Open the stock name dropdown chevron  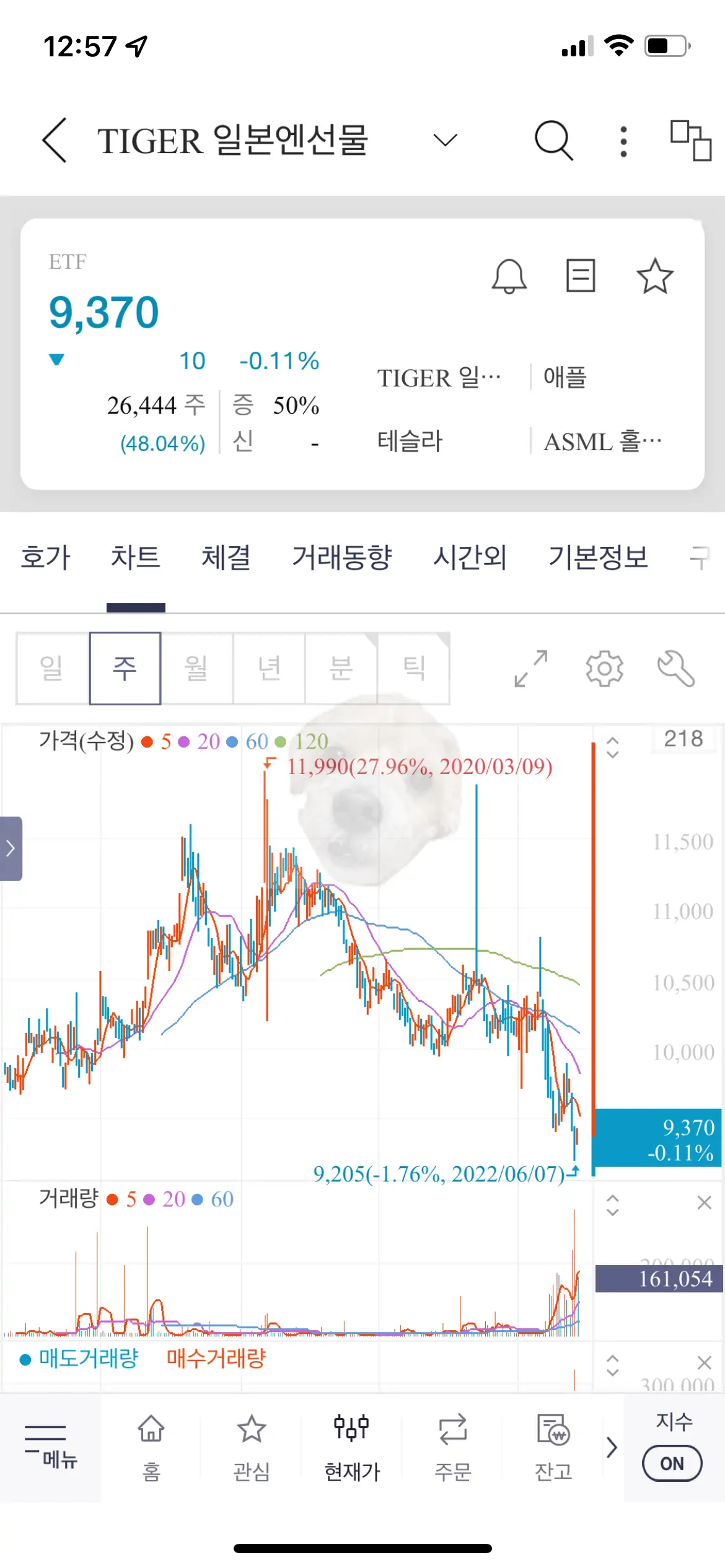tap(445, 140)
